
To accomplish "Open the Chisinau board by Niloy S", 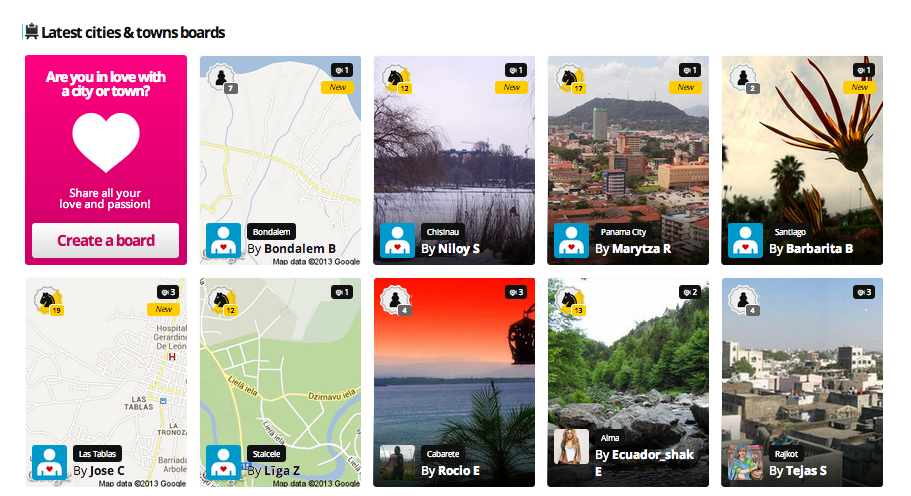I will tap(454, 150).
